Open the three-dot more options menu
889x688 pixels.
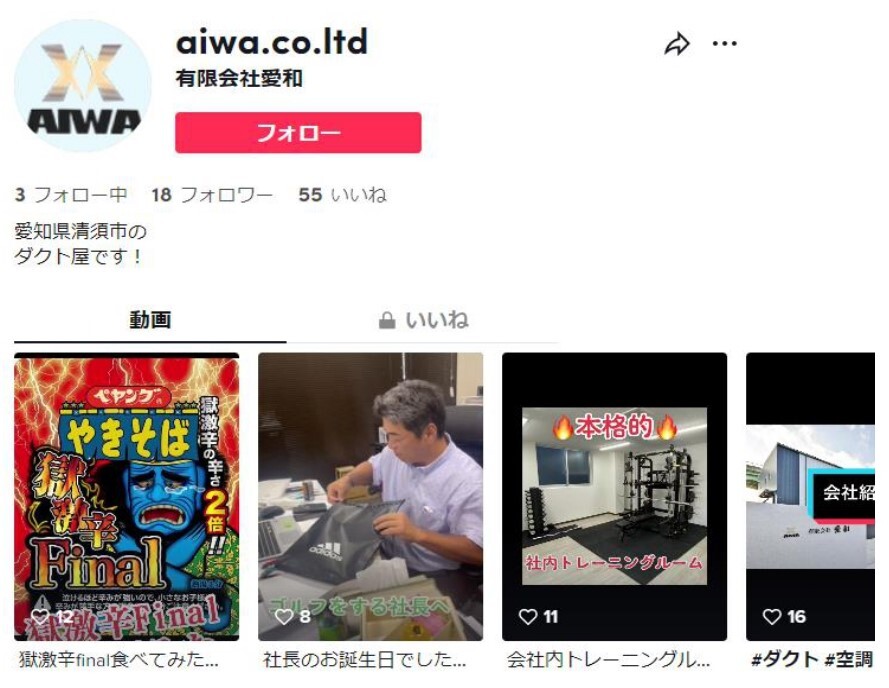(x=724, y=44)
